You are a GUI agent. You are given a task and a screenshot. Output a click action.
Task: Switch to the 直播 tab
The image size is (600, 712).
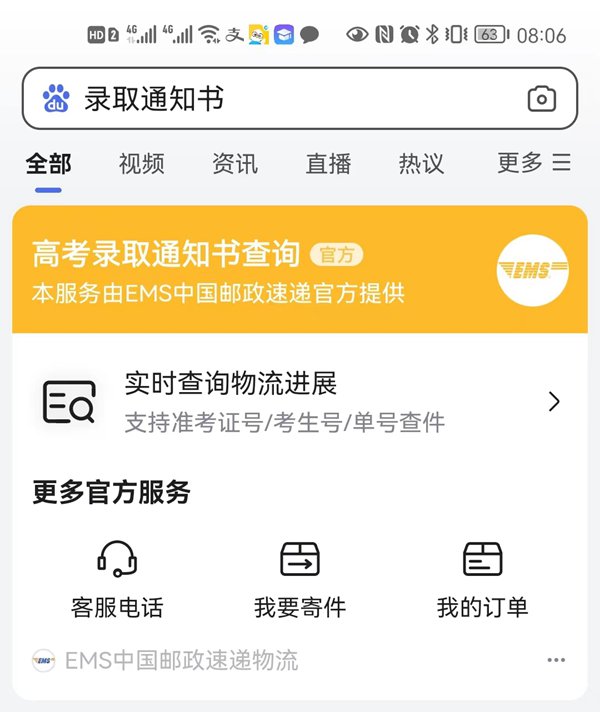(x=328, y=164)
